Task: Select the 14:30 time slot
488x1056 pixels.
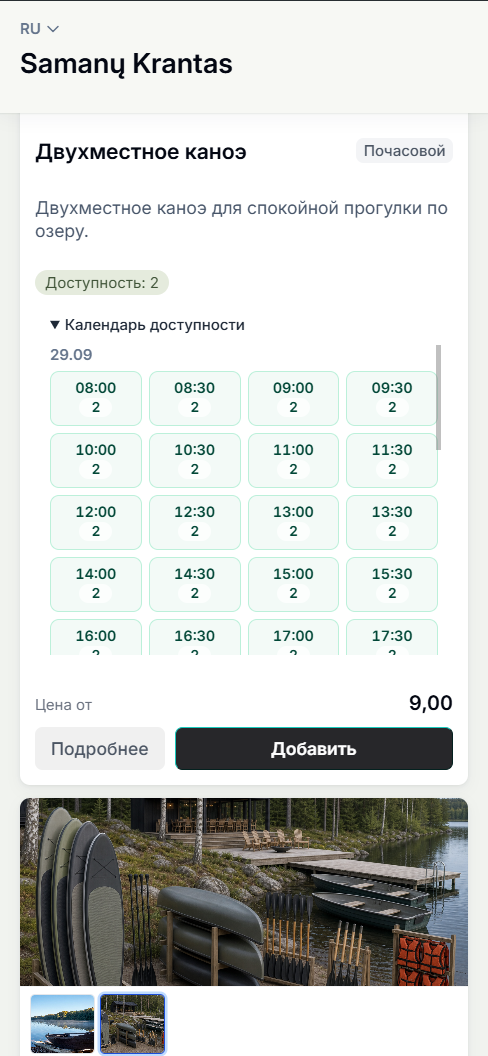Action: [195, 584]
